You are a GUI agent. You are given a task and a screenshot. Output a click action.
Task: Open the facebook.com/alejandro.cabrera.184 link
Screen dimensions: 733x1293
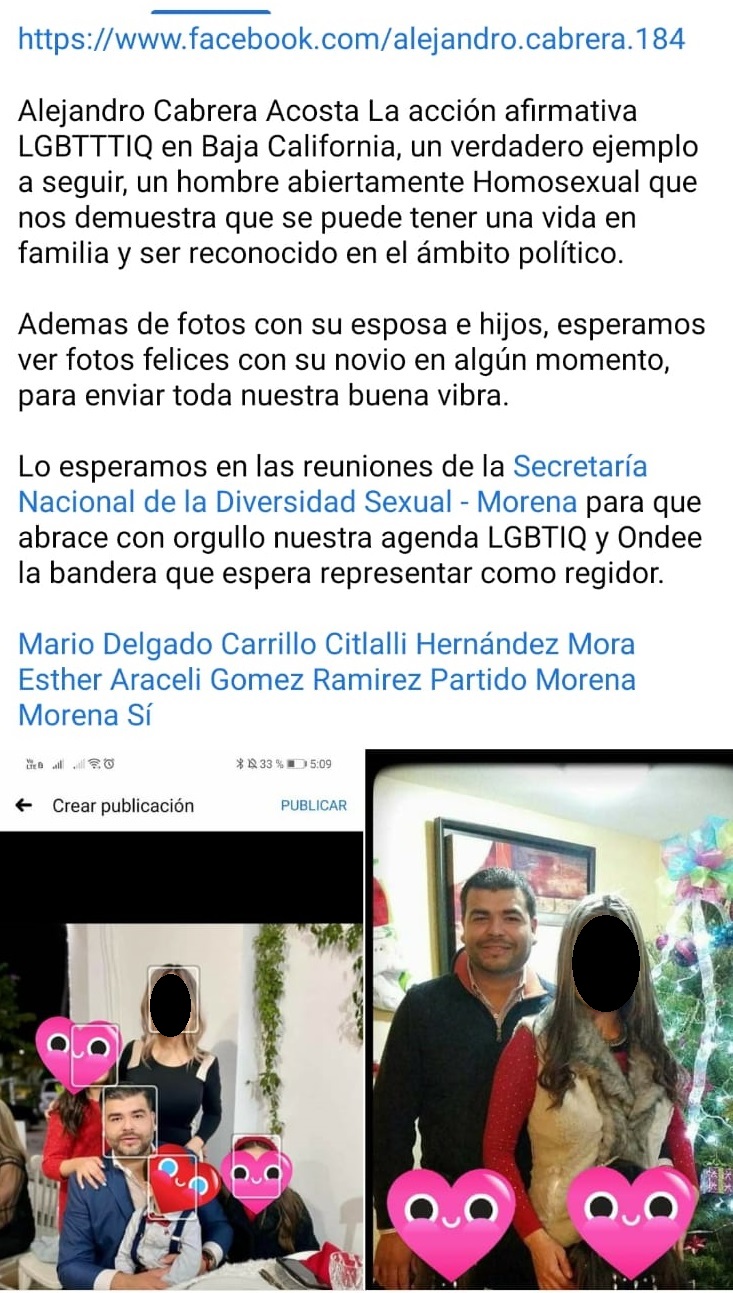(x=352, y=39)
